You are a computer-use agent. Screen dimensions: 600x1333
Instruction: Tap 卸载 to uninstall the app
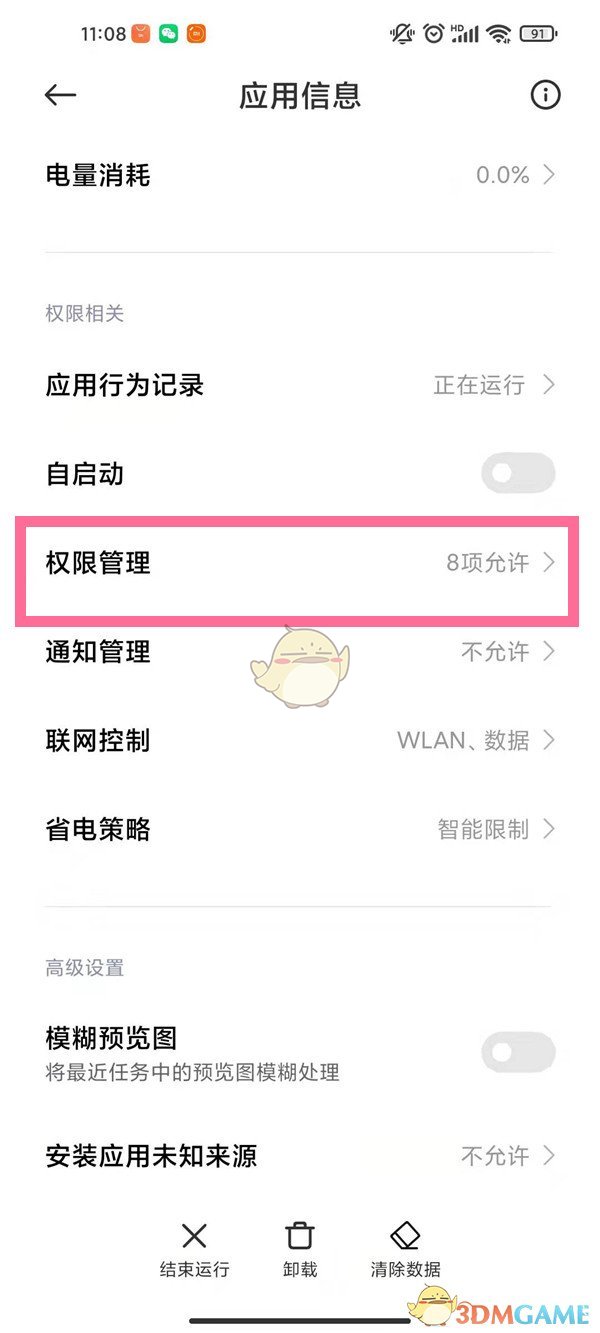(300, 1249)
